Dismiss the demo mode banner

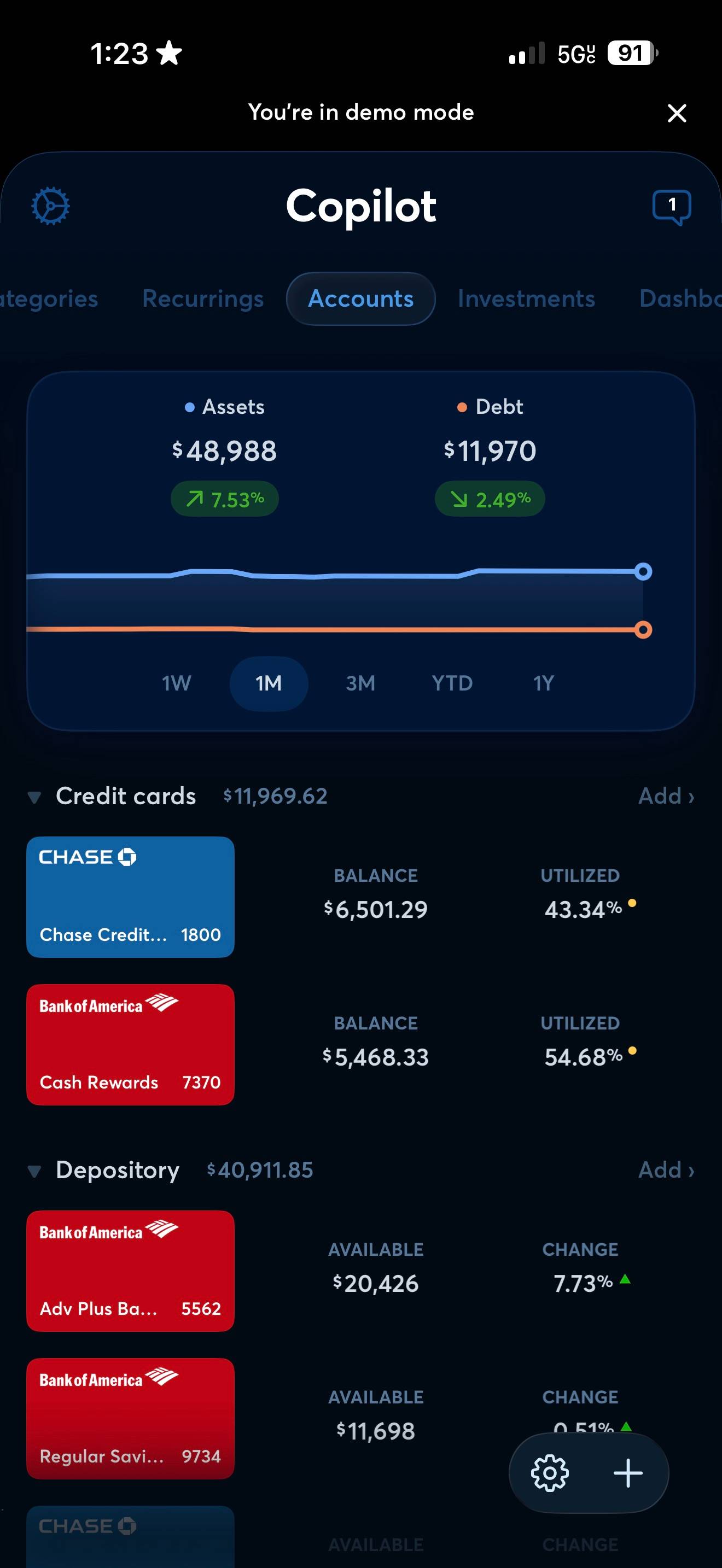coord(677,113)
